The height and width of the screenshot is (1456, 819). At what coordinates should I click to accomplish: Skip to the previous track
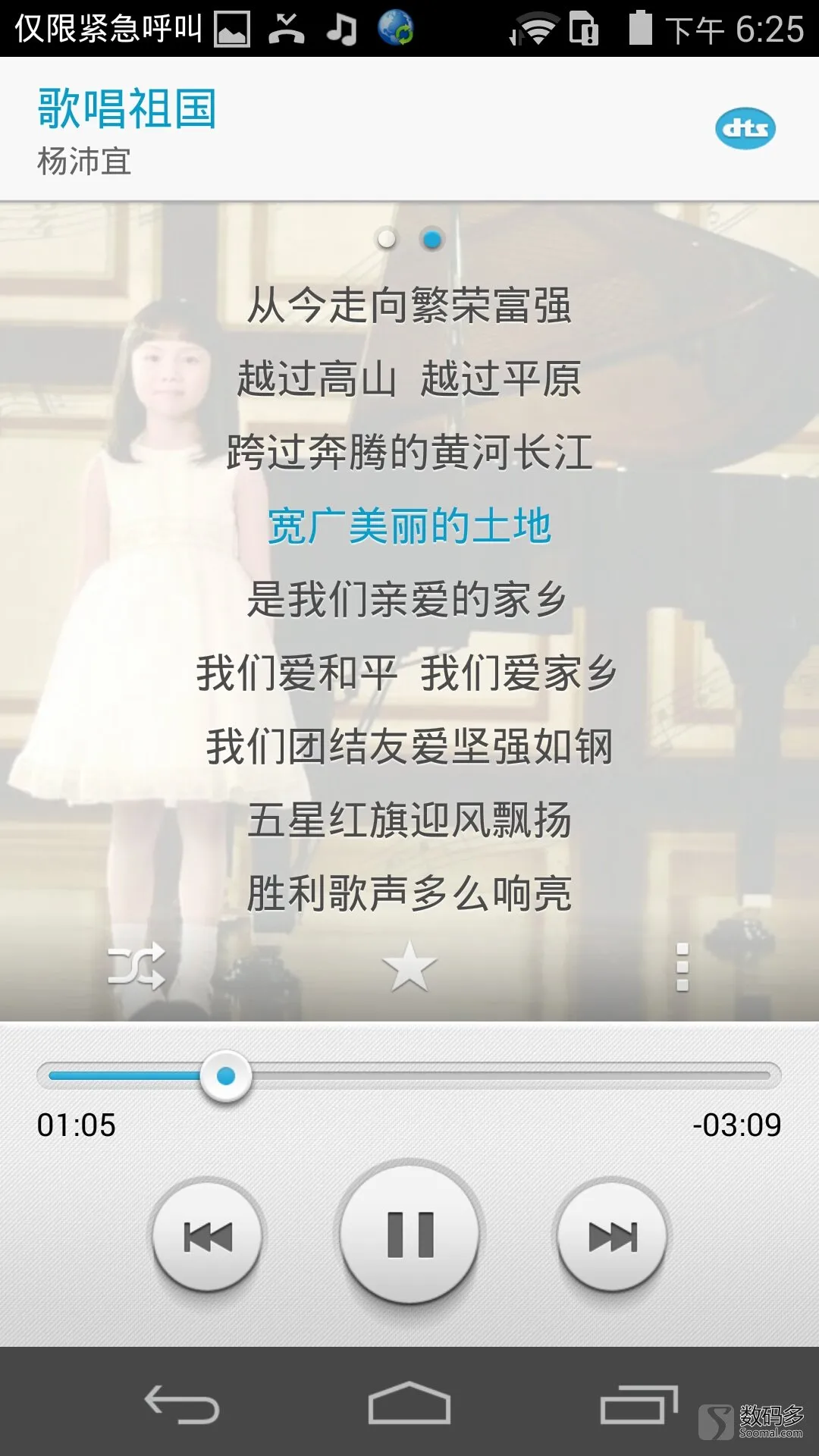point(207,1237)
